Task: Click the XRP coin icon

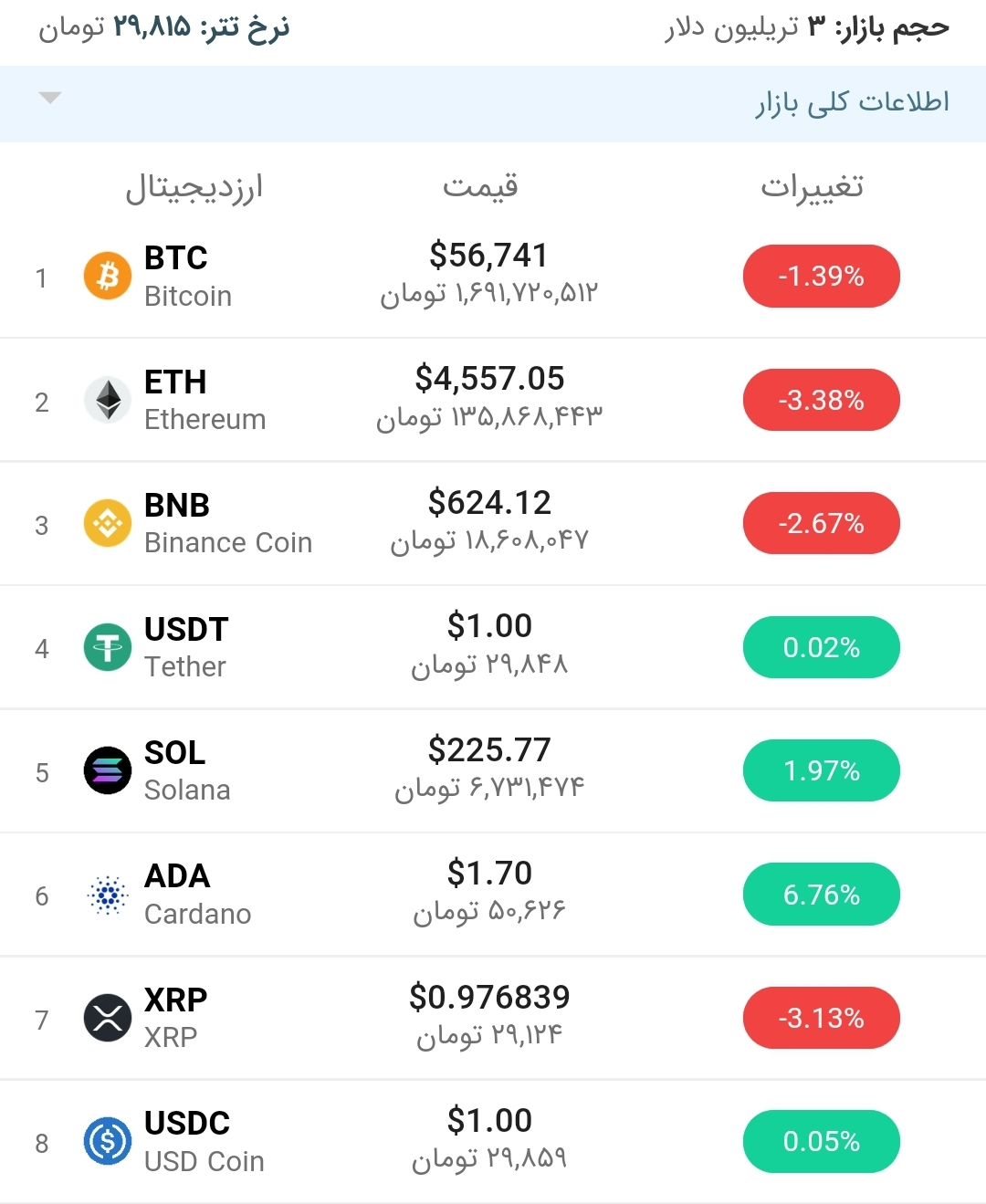Action: click(107, 1018)
